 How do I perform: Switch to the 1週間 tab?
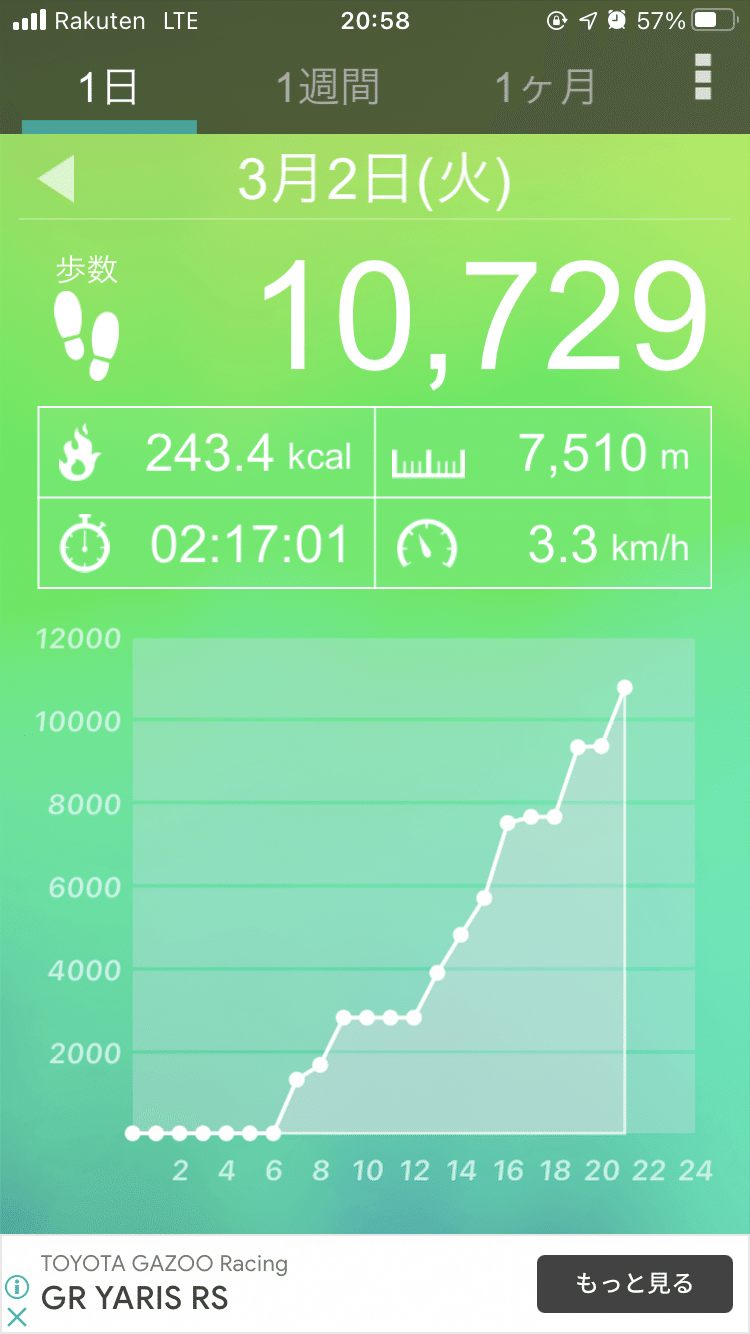point(327,88)
